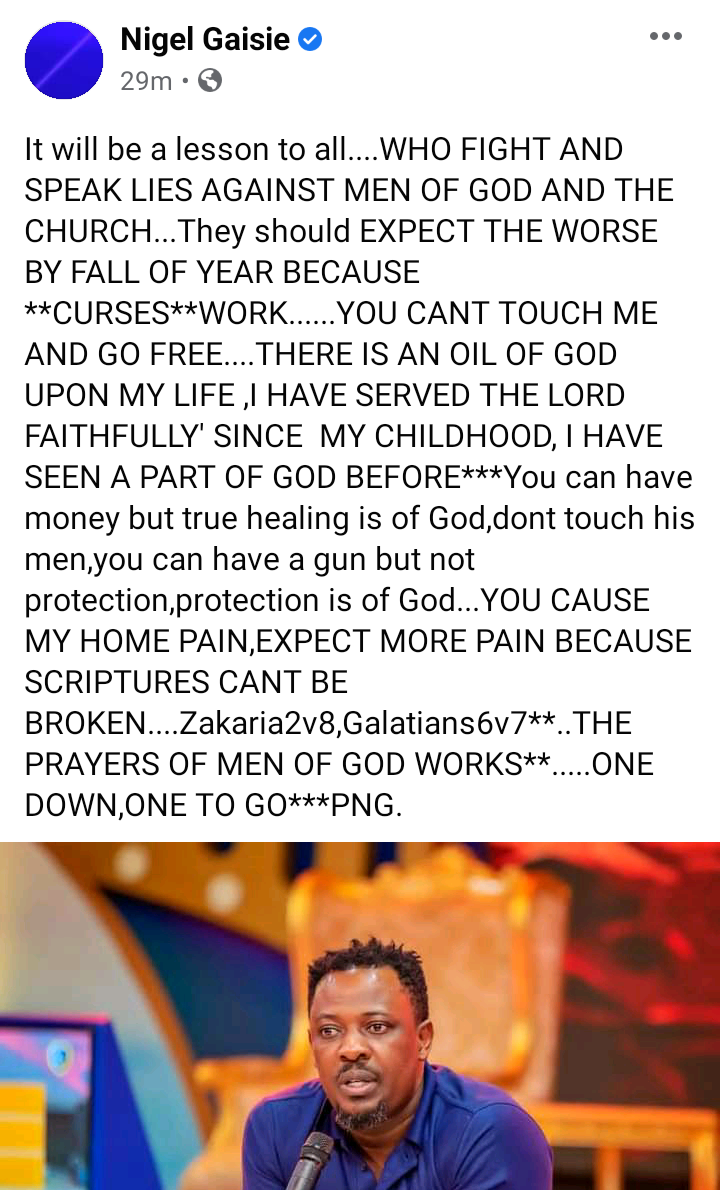Image resolution: width=720 pixels, height=1190 pixels.
Task: Open the poster's profile picture
Action: [x=64, y=60]
